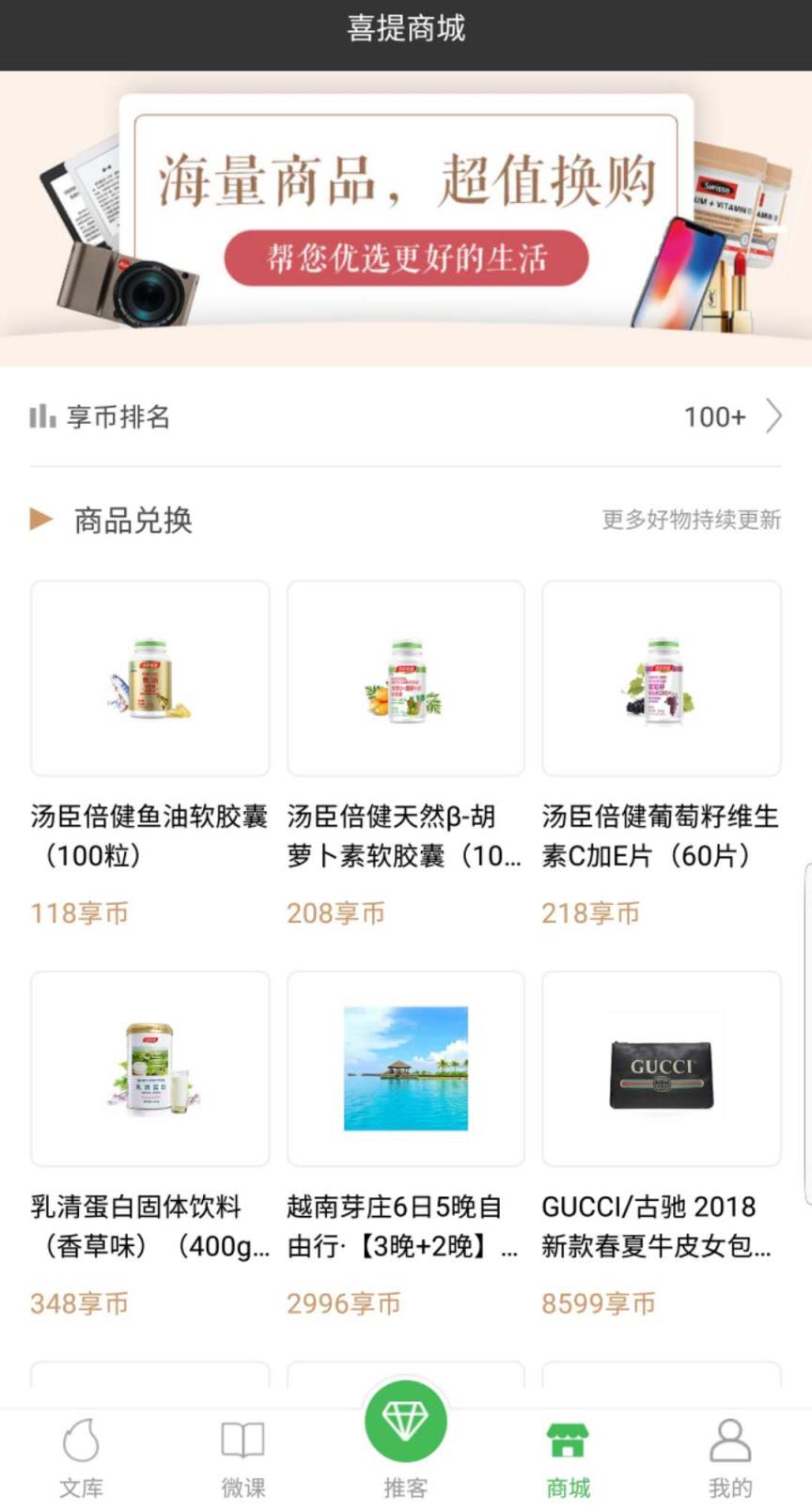Screen dimensions: 812x1512
Task: Open the fish oil capsule product image
Action: (149, 678)
